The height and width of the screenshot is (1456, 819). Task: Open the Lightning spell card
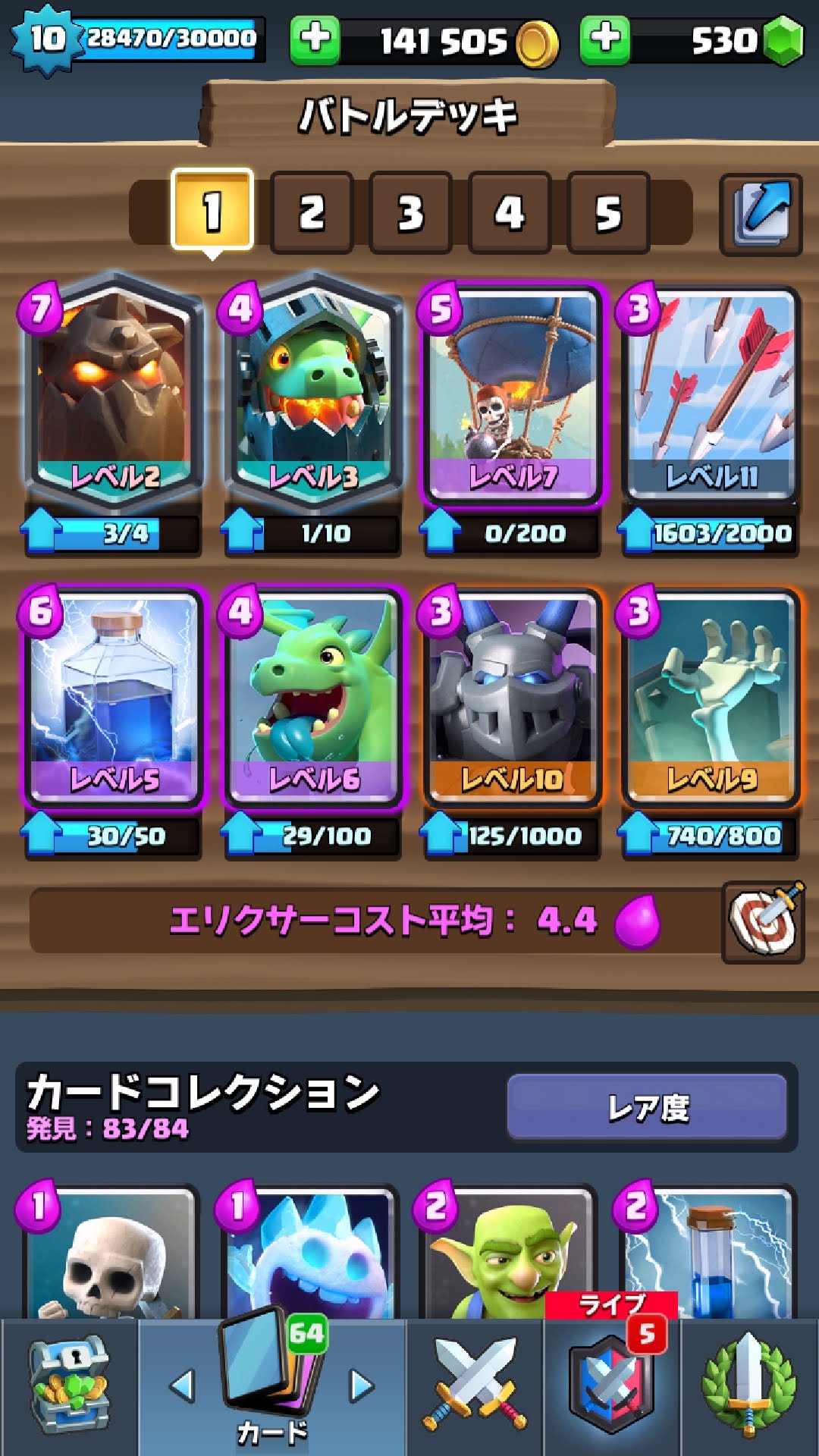coord(114,698)
